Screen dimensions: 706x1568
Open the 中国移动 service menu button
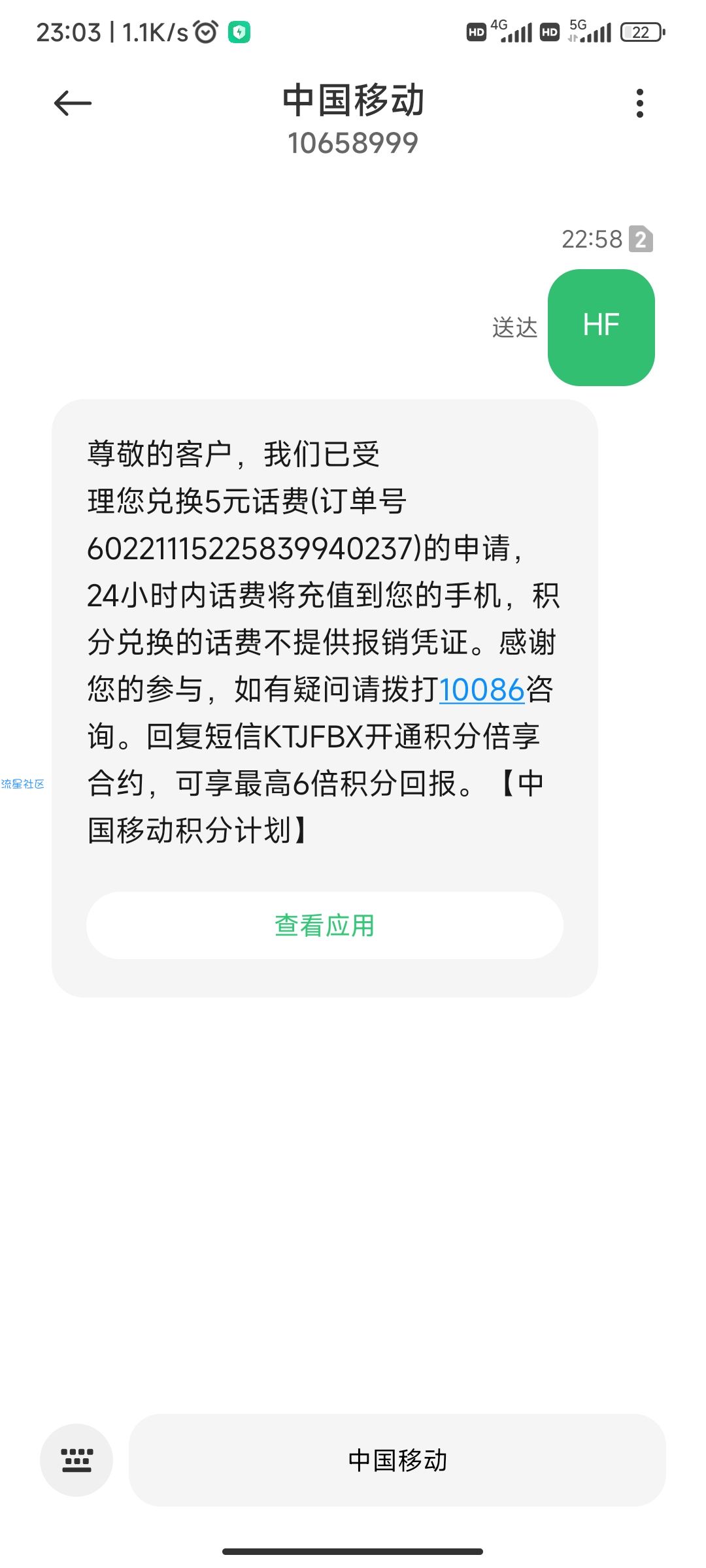coord(397,1460)
